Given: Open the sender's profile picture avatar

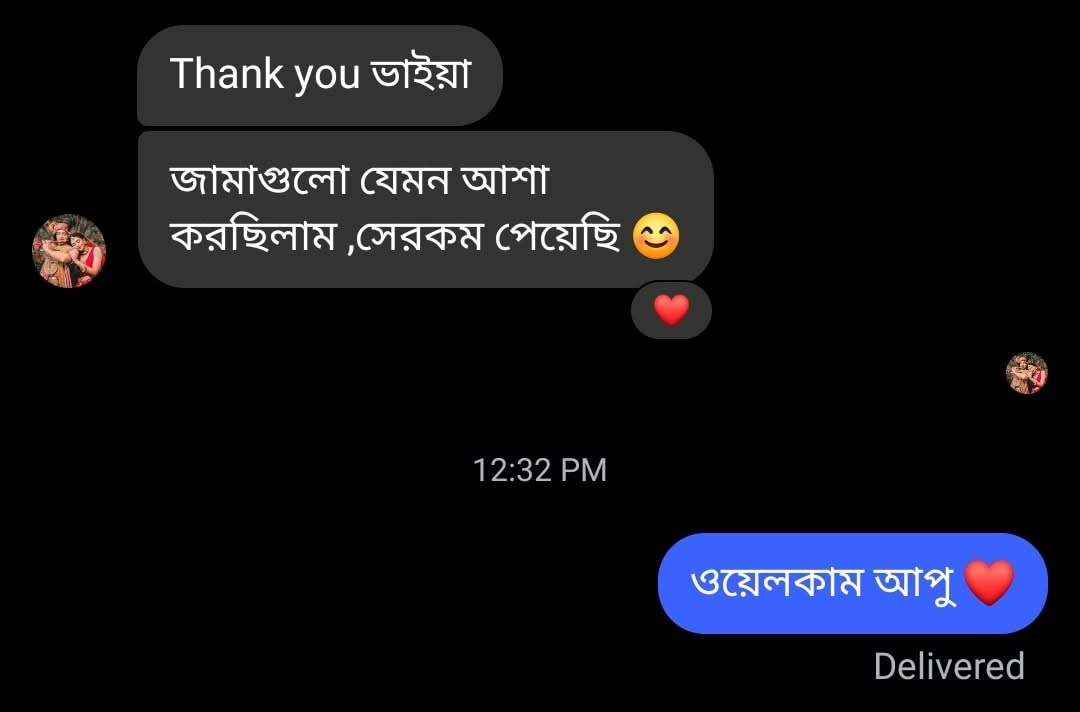Looking at the screenshot, I should (x=69, y=251).
